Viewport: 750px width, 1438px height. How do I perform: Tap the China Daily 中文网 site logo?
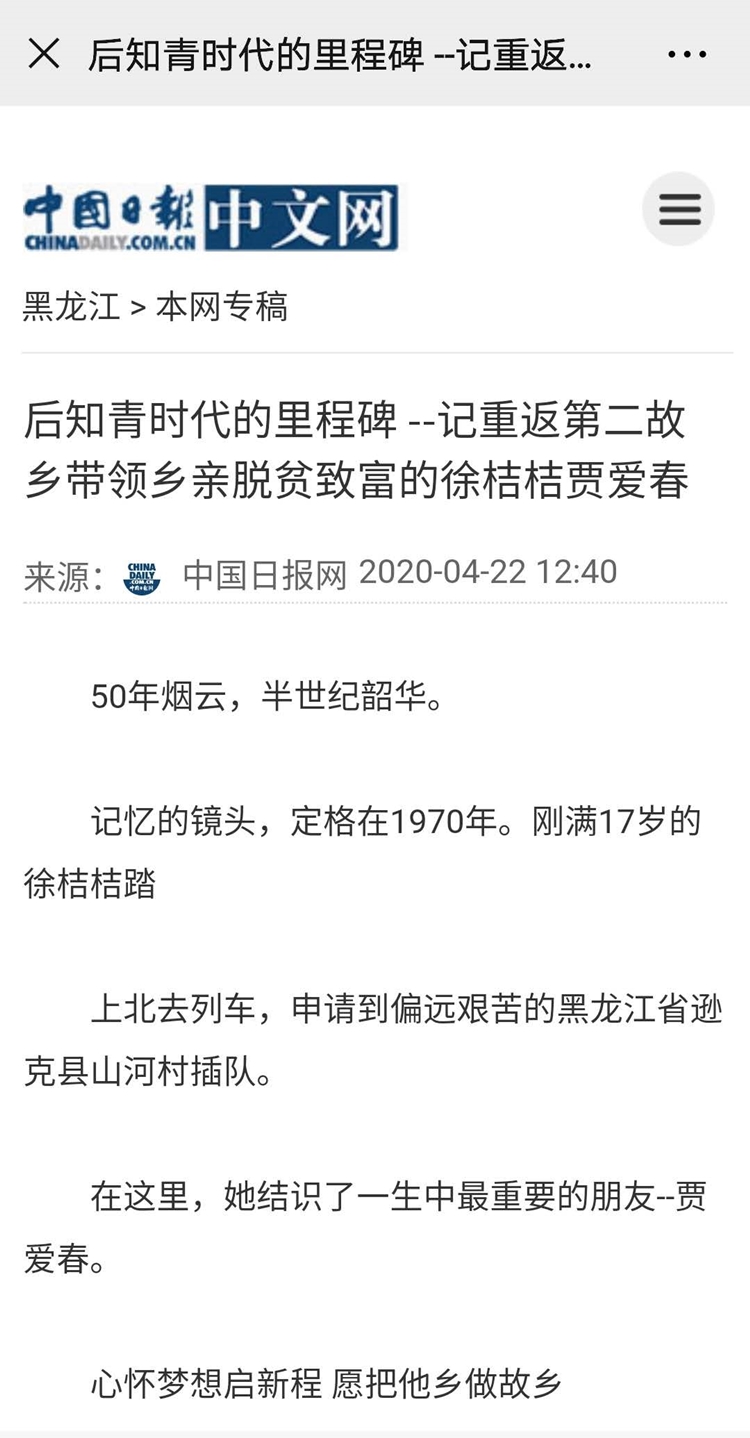211,217
